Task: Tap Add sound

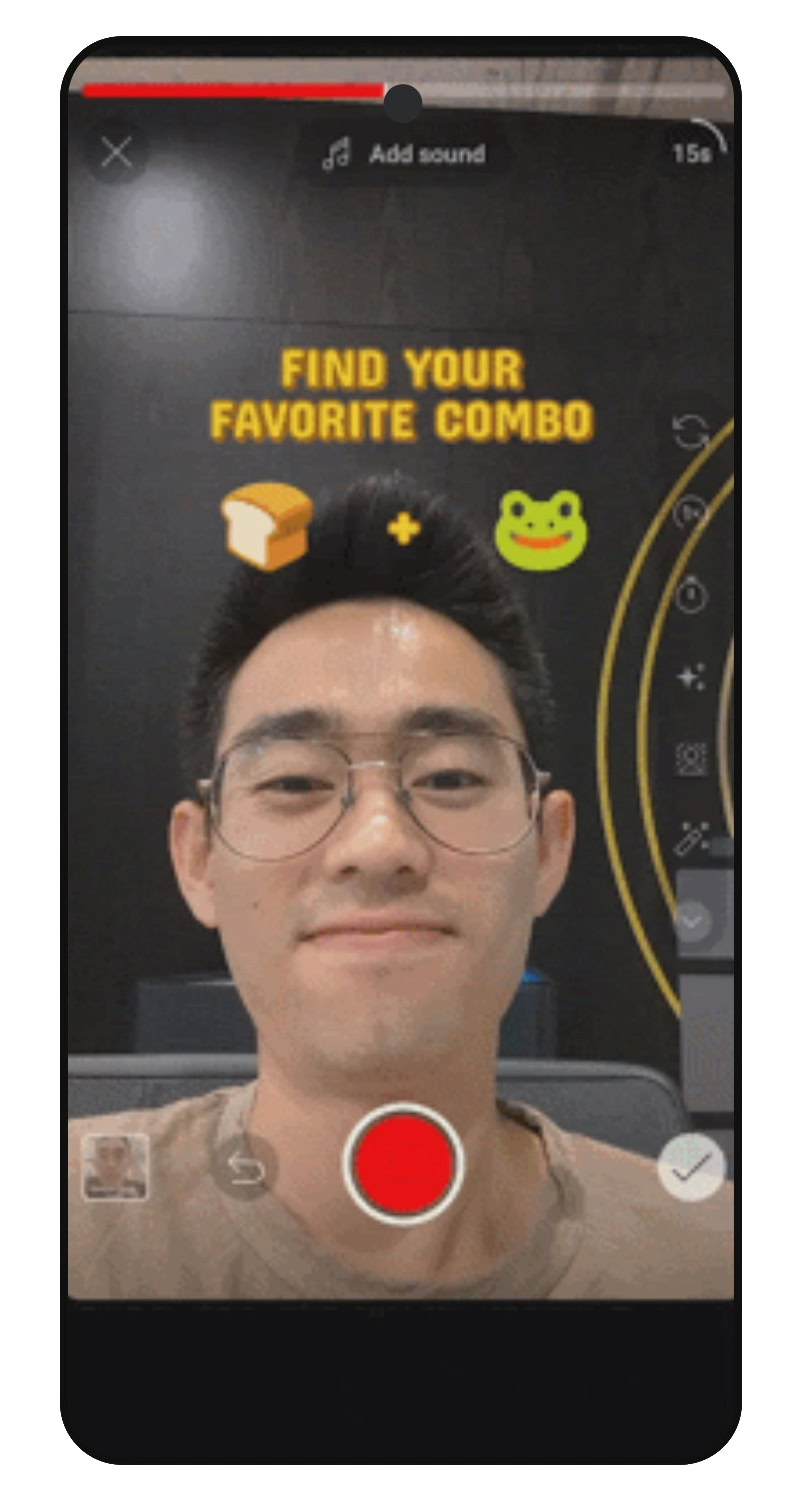Action: tap(404, 154)
